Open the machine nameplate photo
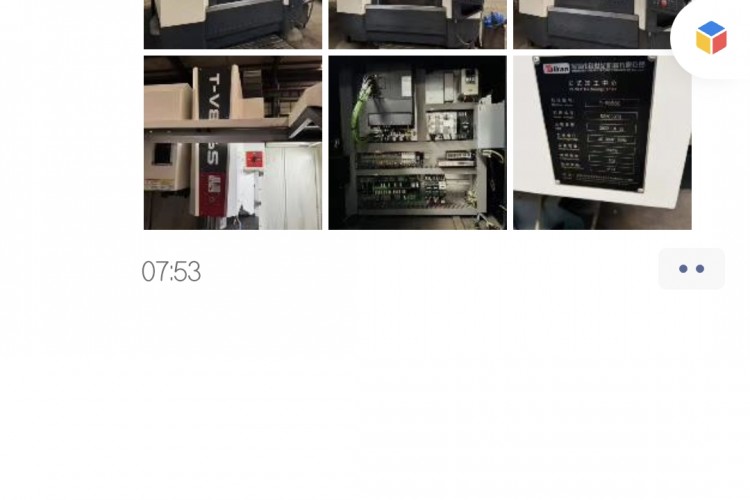This screenshot has height=500, width=750. click(601, 142)
